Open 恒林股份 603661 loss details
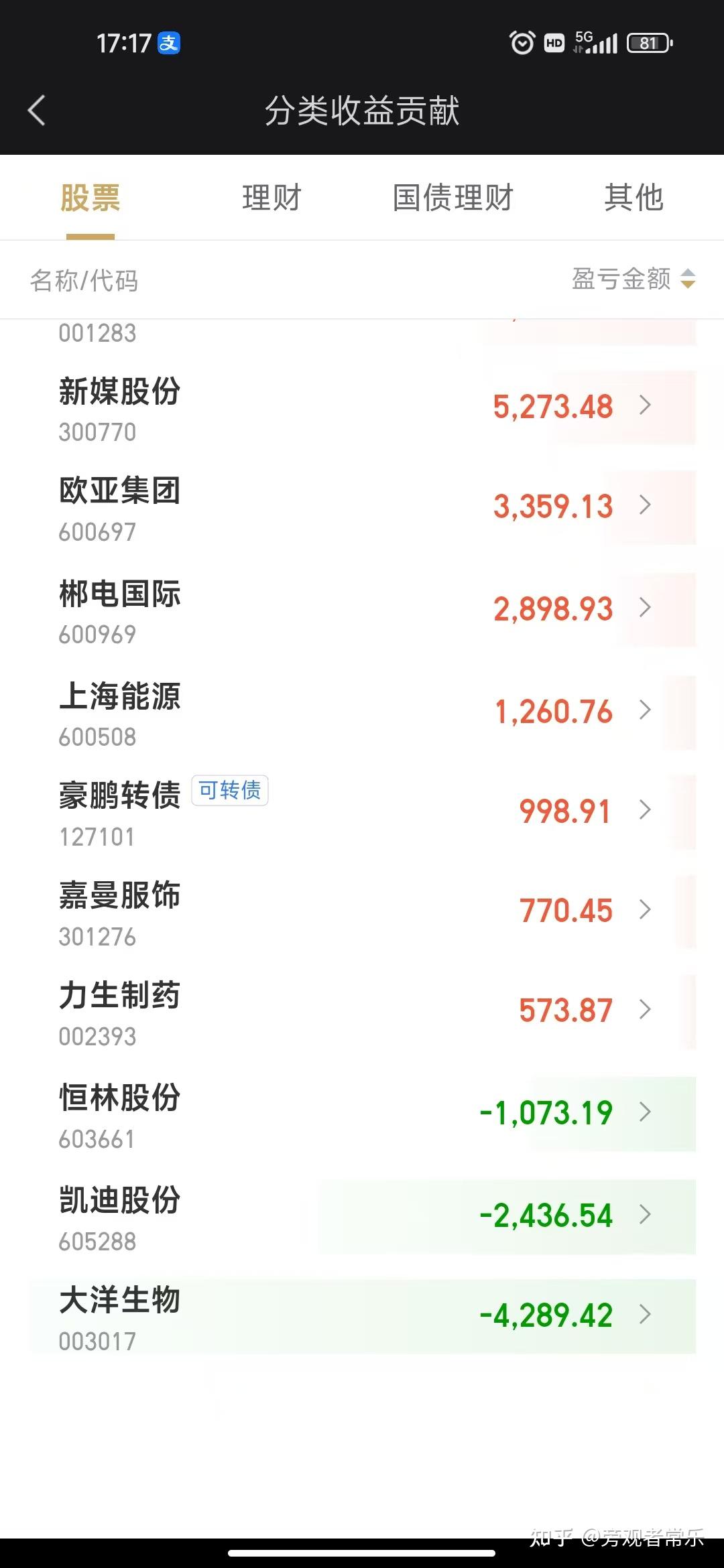 tap(362, 1115)
